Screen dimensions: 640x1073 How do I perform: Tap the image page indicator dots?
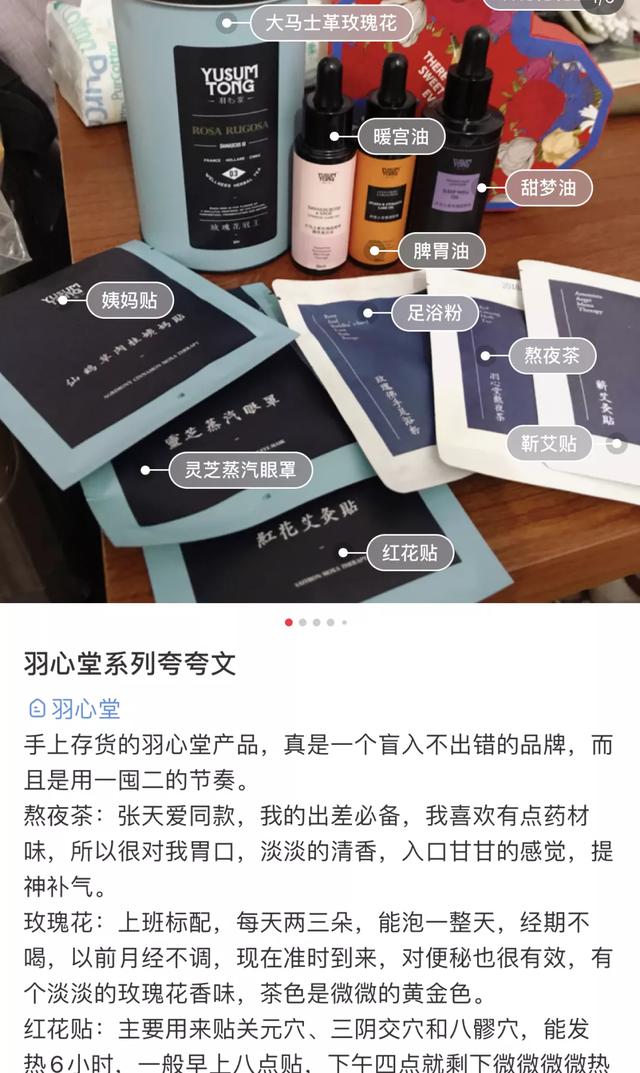coord(316,622)
